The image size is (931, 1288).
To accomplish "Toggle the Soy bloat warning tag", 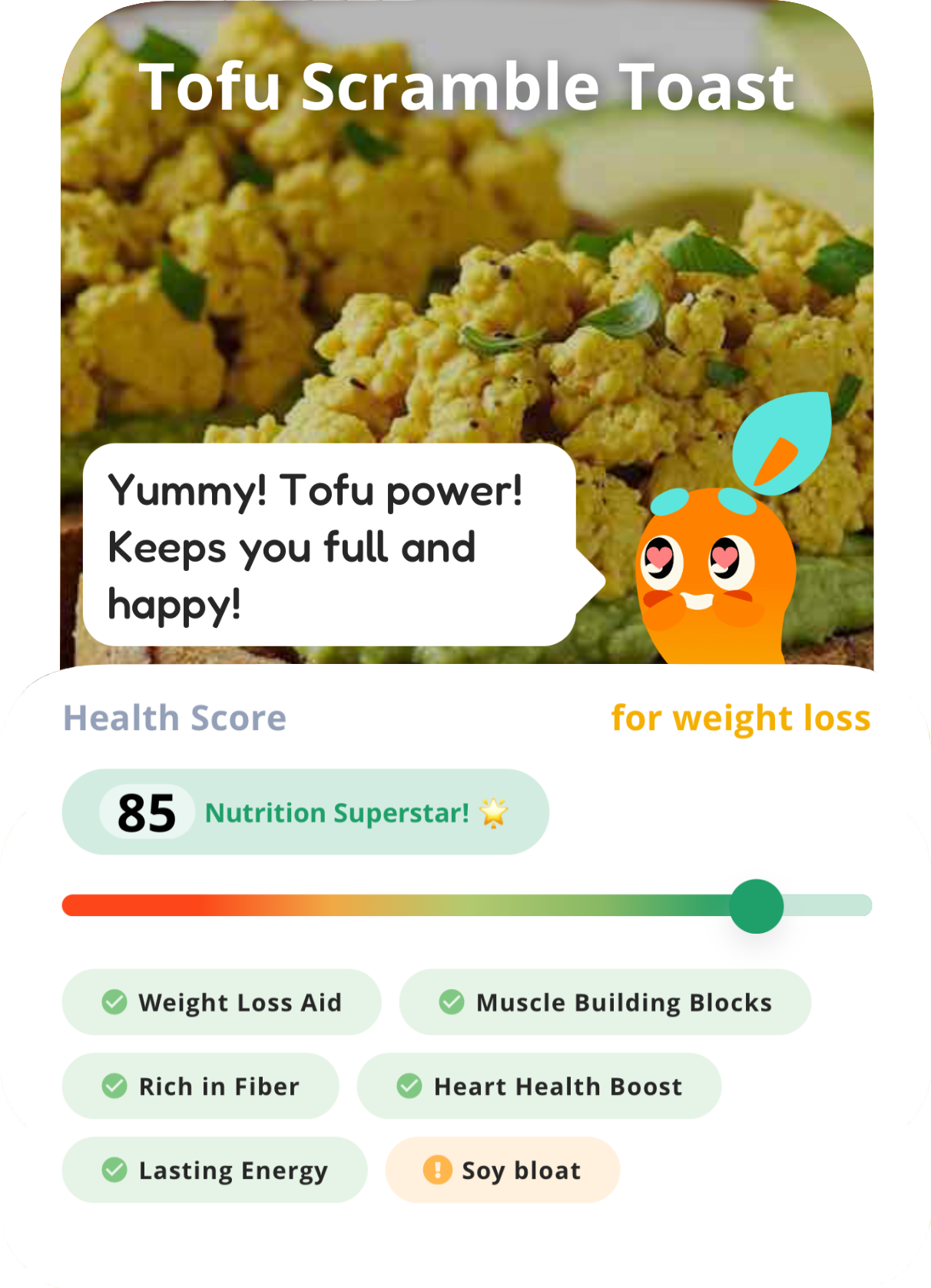I will [502, 1170].
